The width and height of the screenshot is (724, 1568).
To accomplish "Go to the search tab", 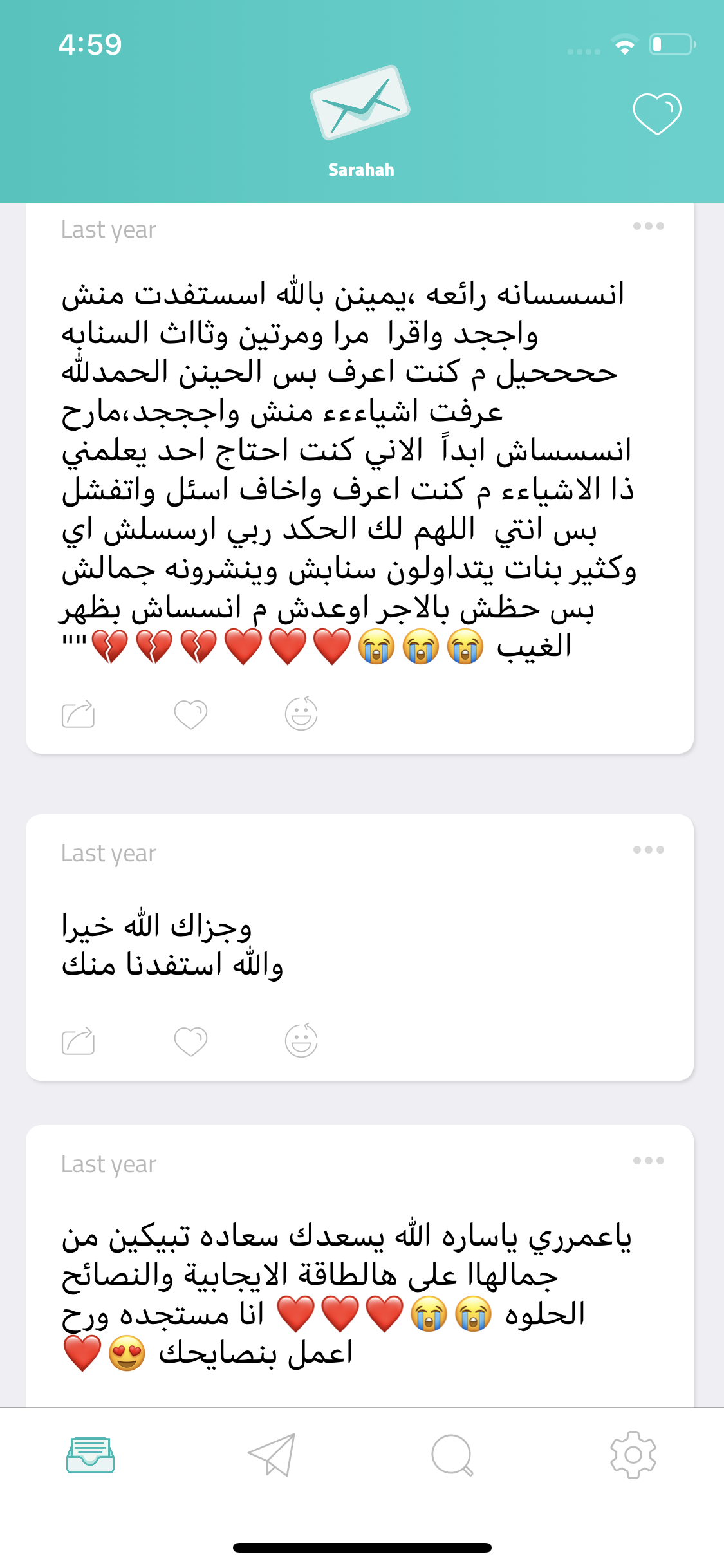I will click(x=452, y=1455).
